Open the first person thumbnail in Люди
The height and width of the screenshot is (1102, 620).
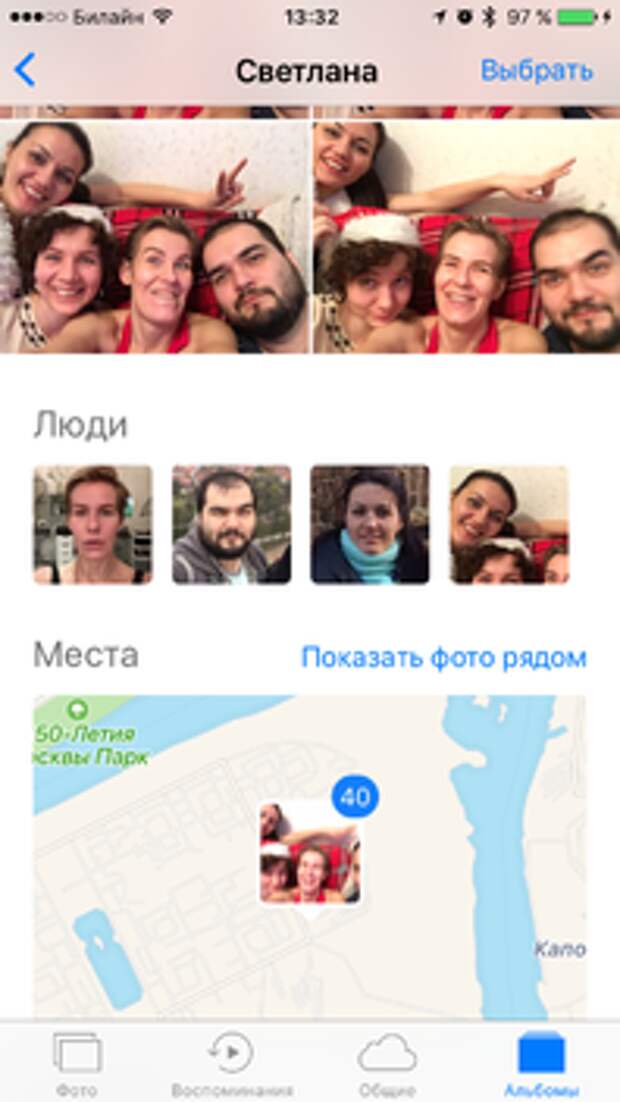pyautogui.click(x=93, y=524)
